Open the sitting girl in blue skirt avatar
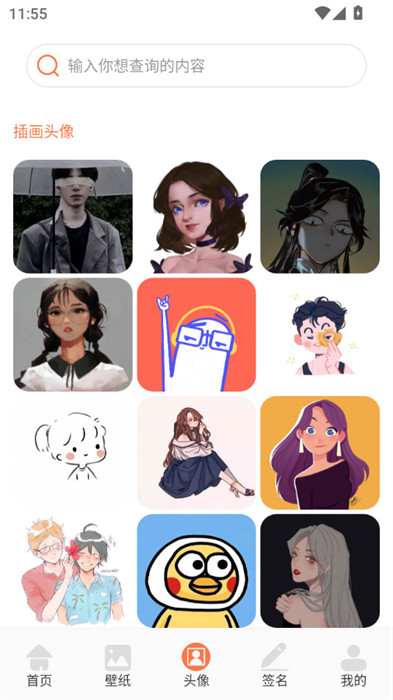 196,453
